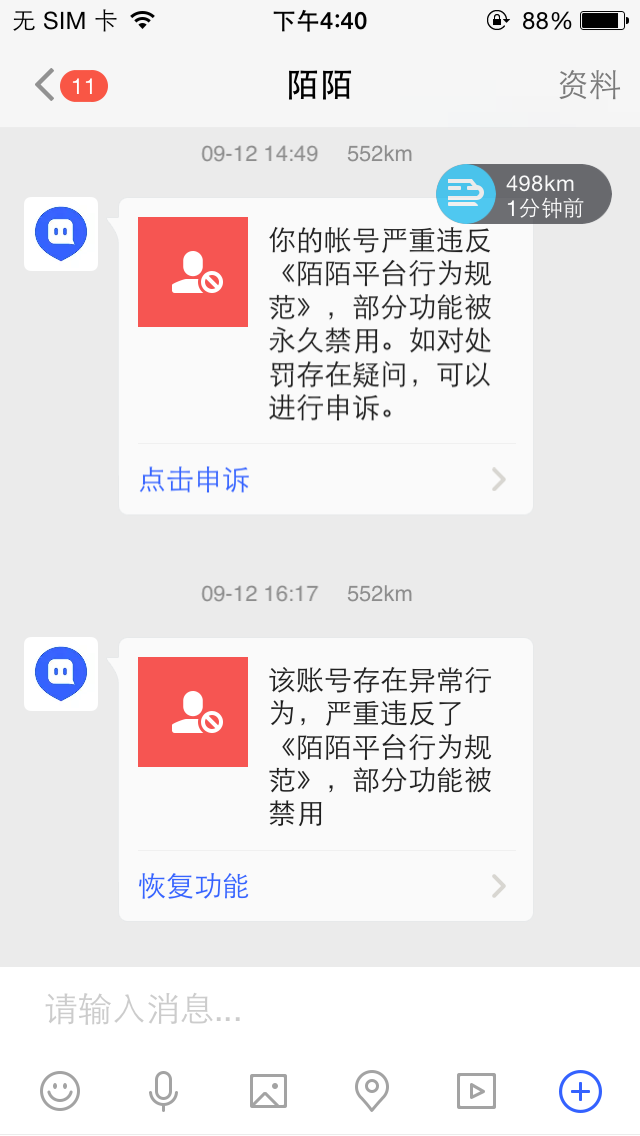Tap the 498km distance badge
The height and width of the screenshot is (1136, 640).
pos(524,194)
